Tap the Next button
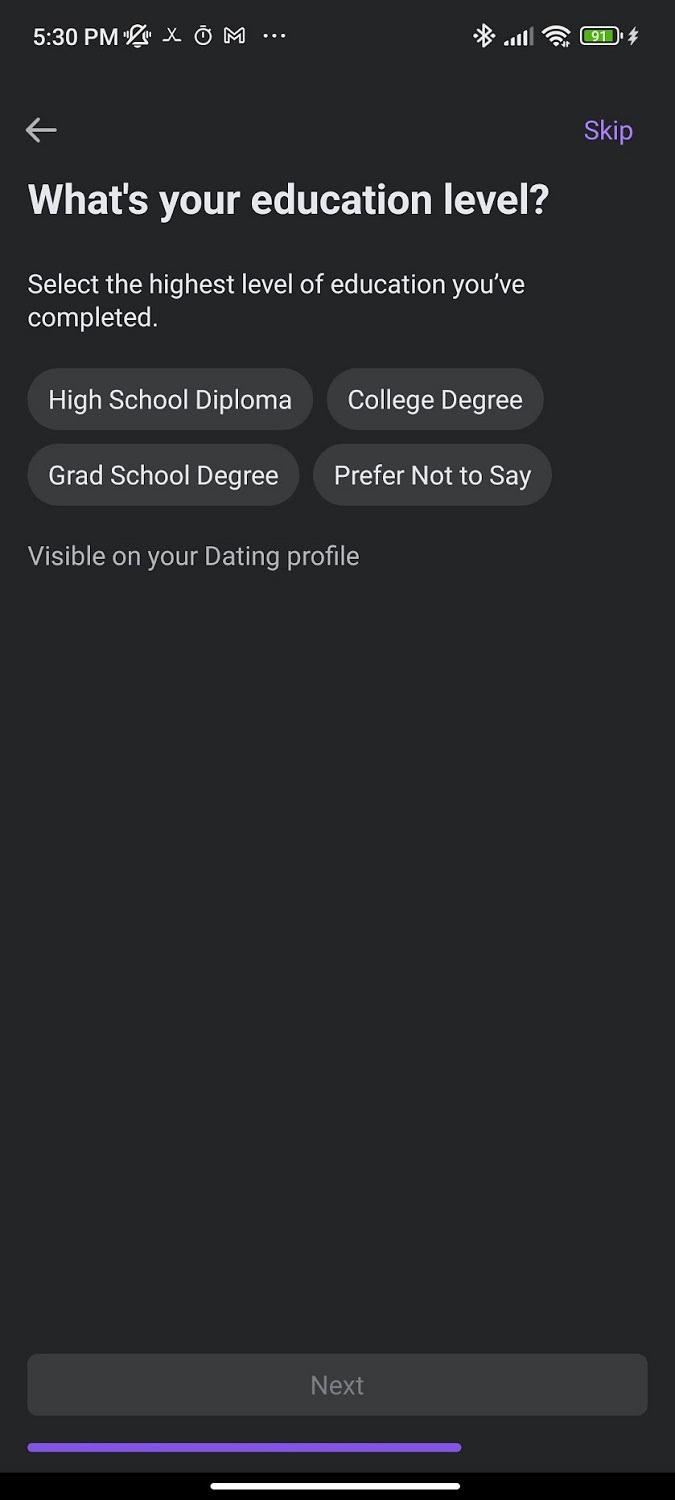This screenshot has width=675, height=1500. [x=337, y=1385]
